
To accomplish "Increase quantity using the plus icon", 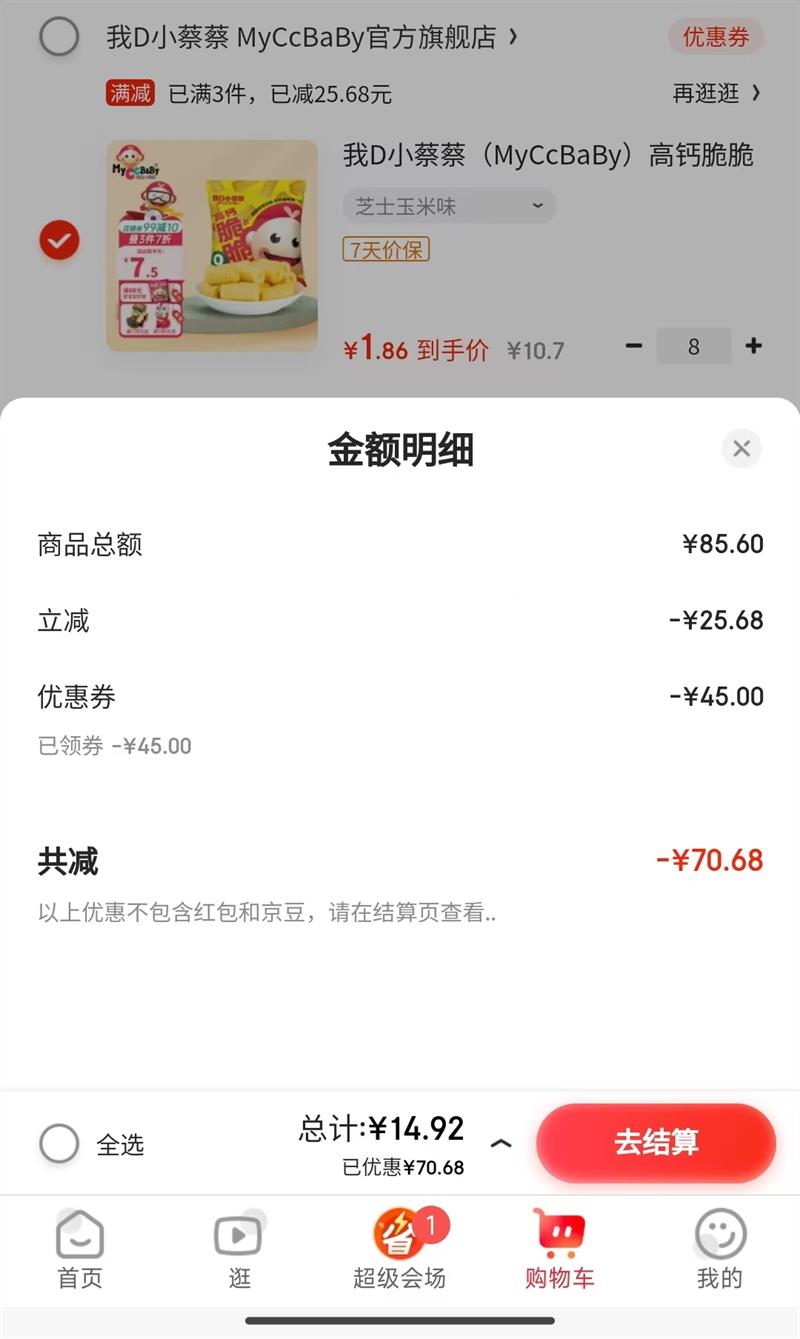I will (753, 345).
